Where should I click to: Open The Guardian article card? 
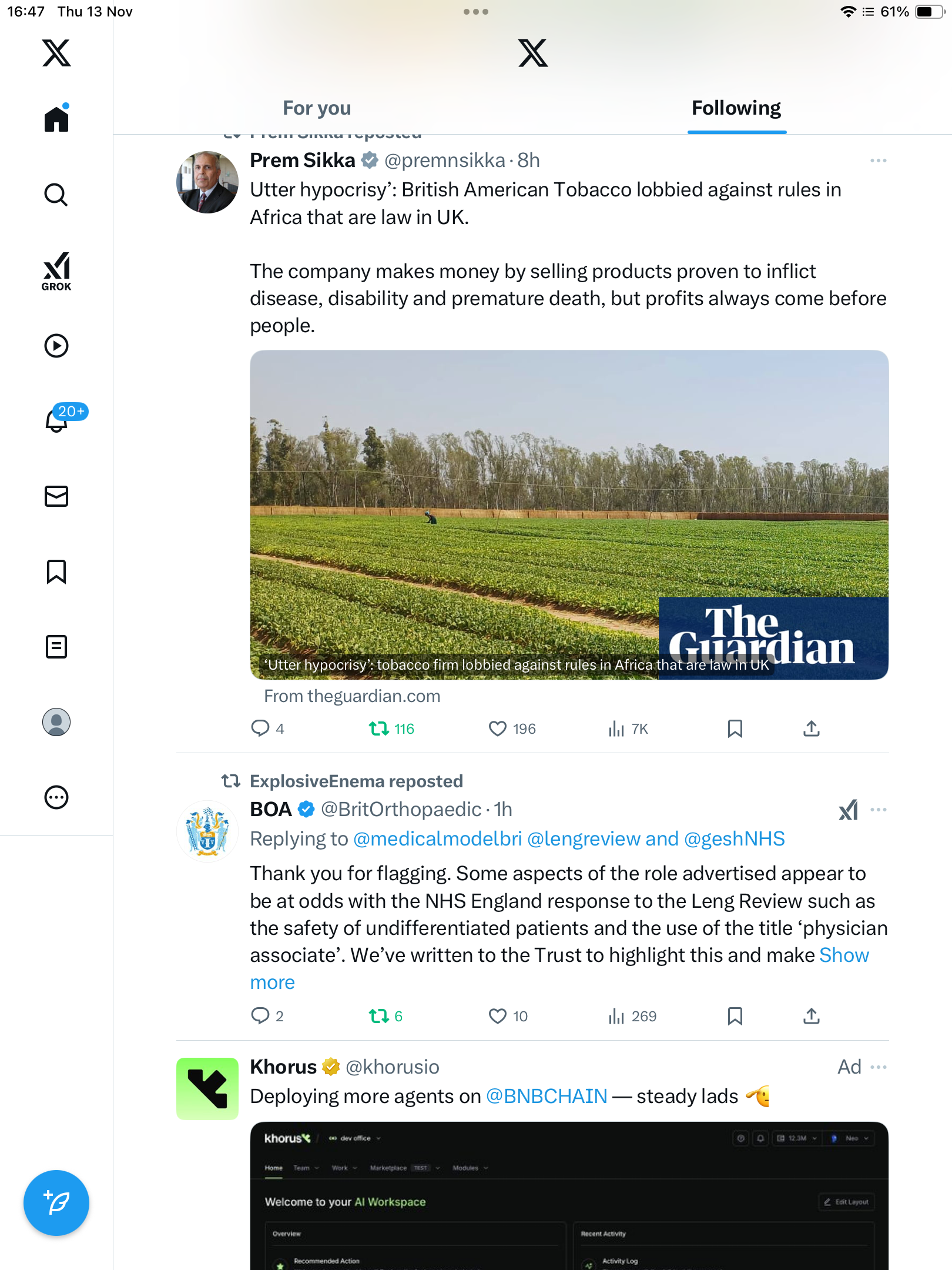569,514
